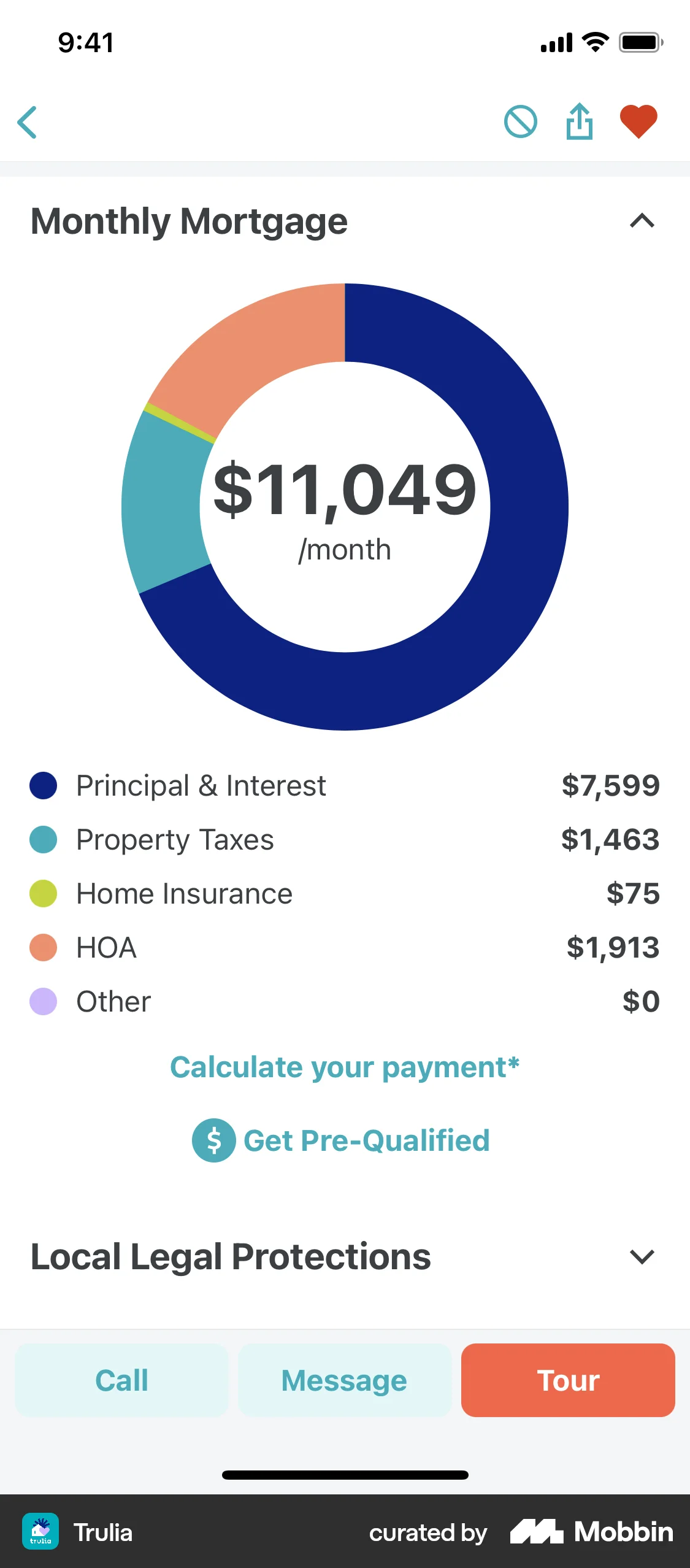Viewport: 690px width, 1568px height.
Task: Select the hide listing icon
Action: coord(521,121)
